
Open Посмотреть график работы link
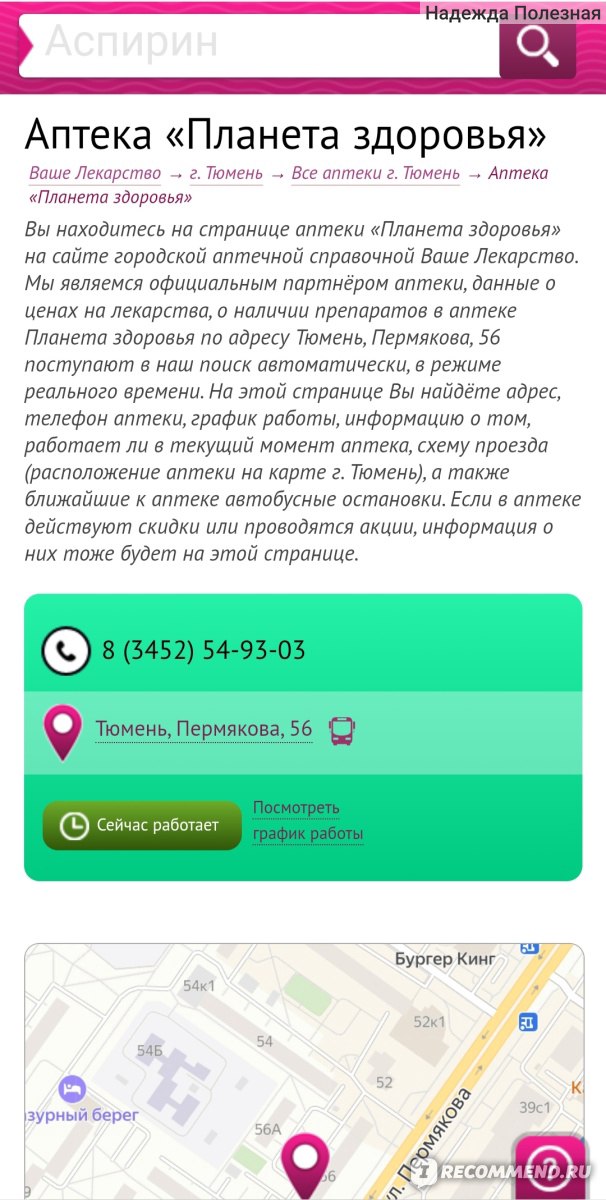308,820
